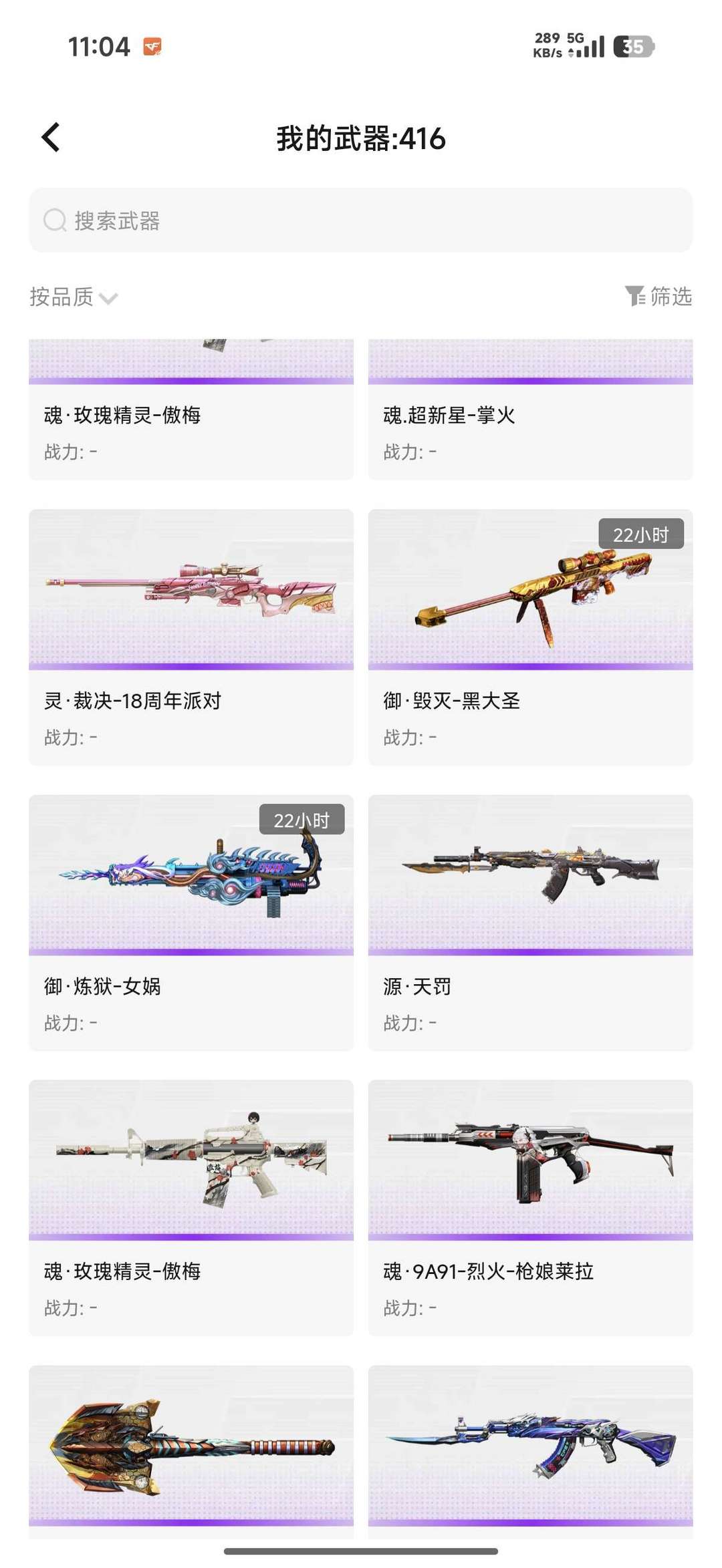The height and width of the screenshot is (1568, 722).
Task: Go back using the top-left arrow
Action: (51, 138)
